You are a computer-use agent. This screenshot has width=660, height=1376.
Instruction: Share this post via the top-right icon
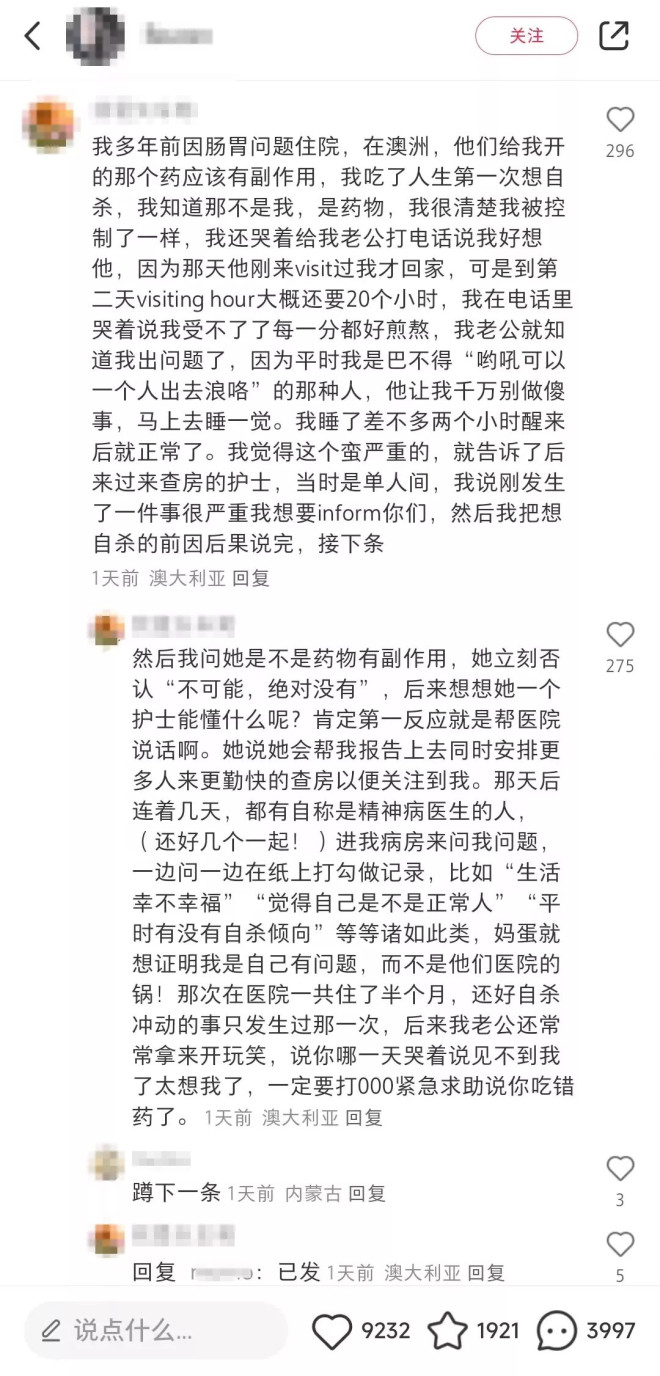pos(613,36)
